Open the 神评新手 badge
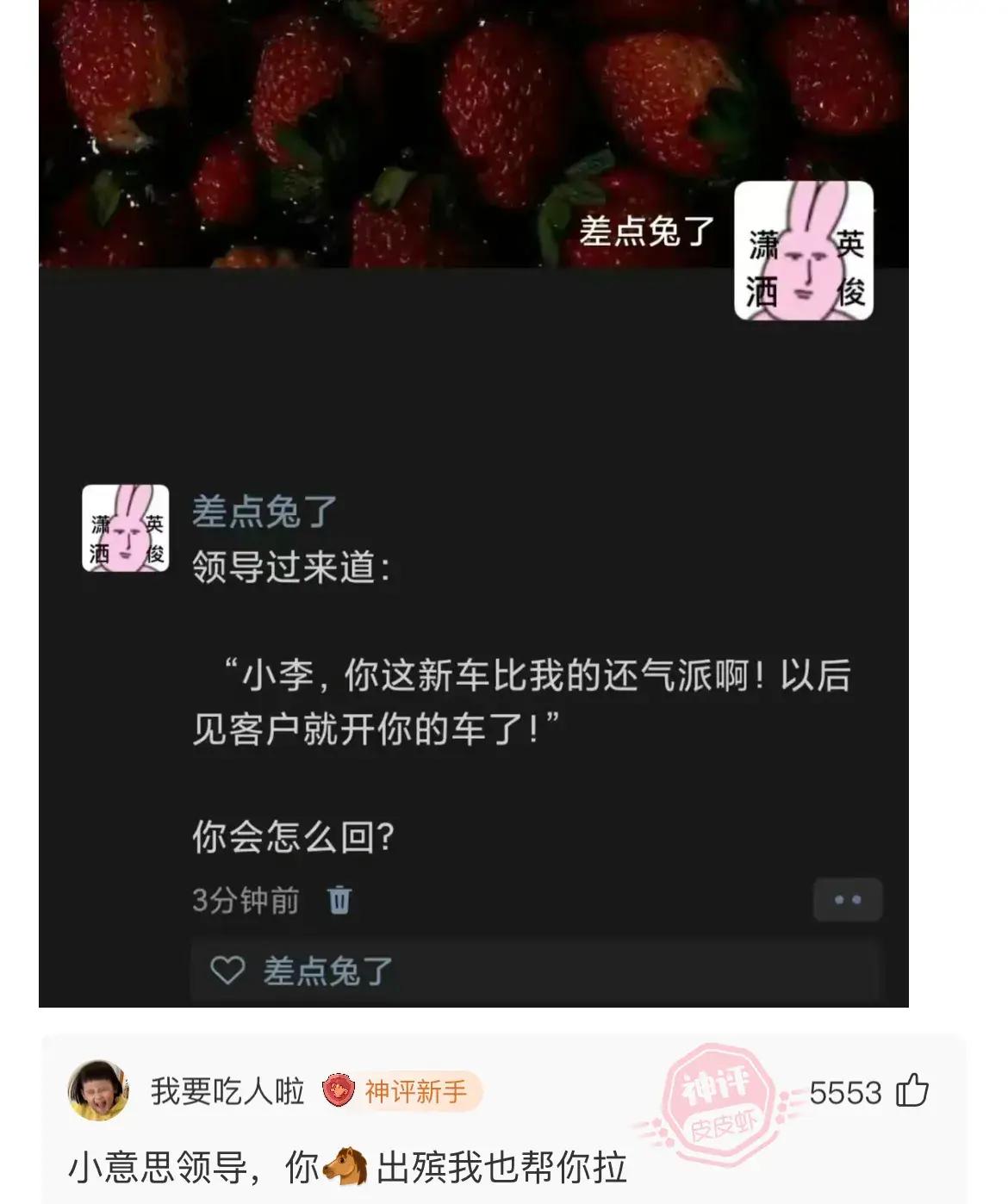 click(401, 1092)
